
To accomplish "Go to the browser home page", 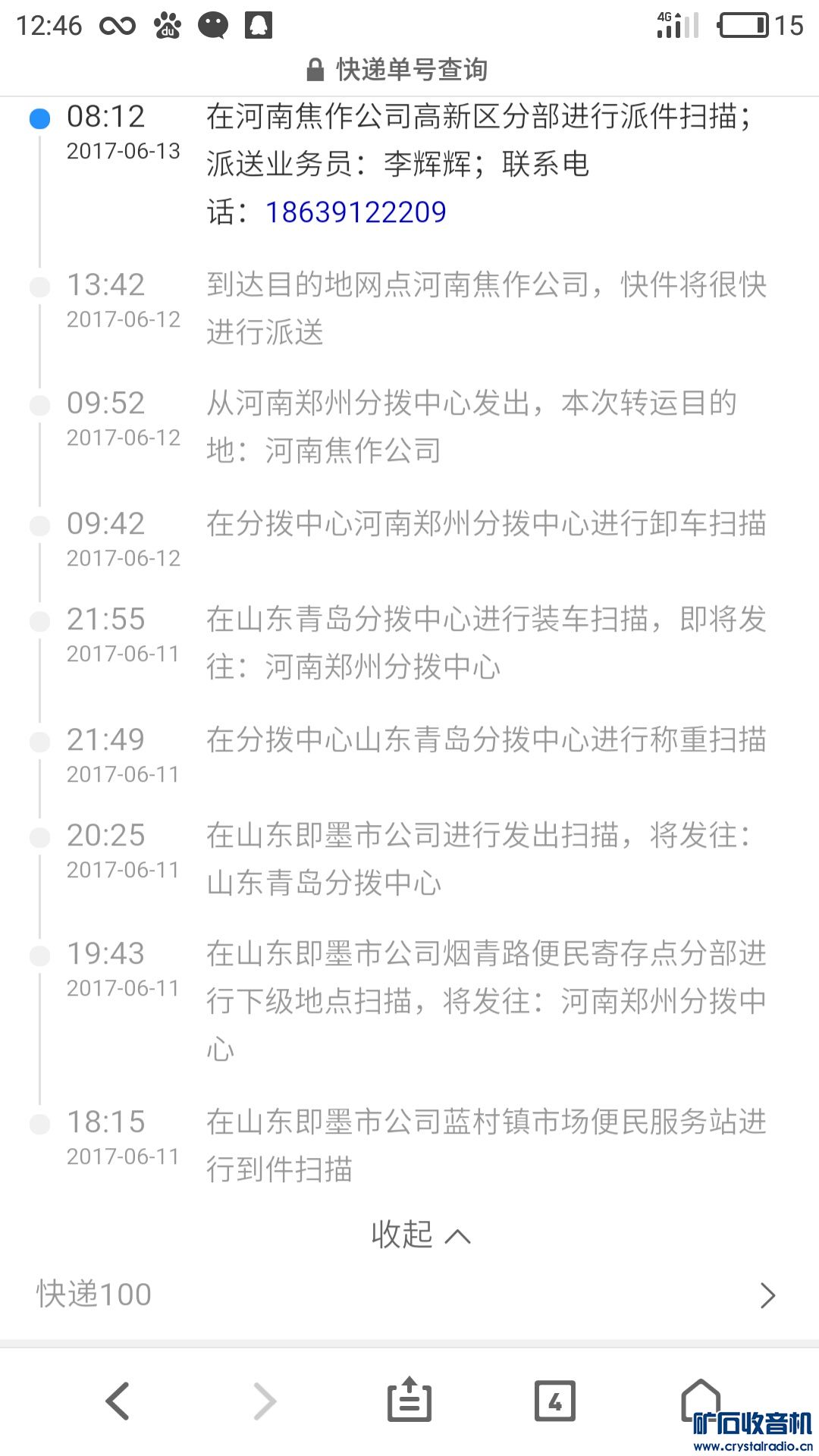I will [x=701, y=1399].
